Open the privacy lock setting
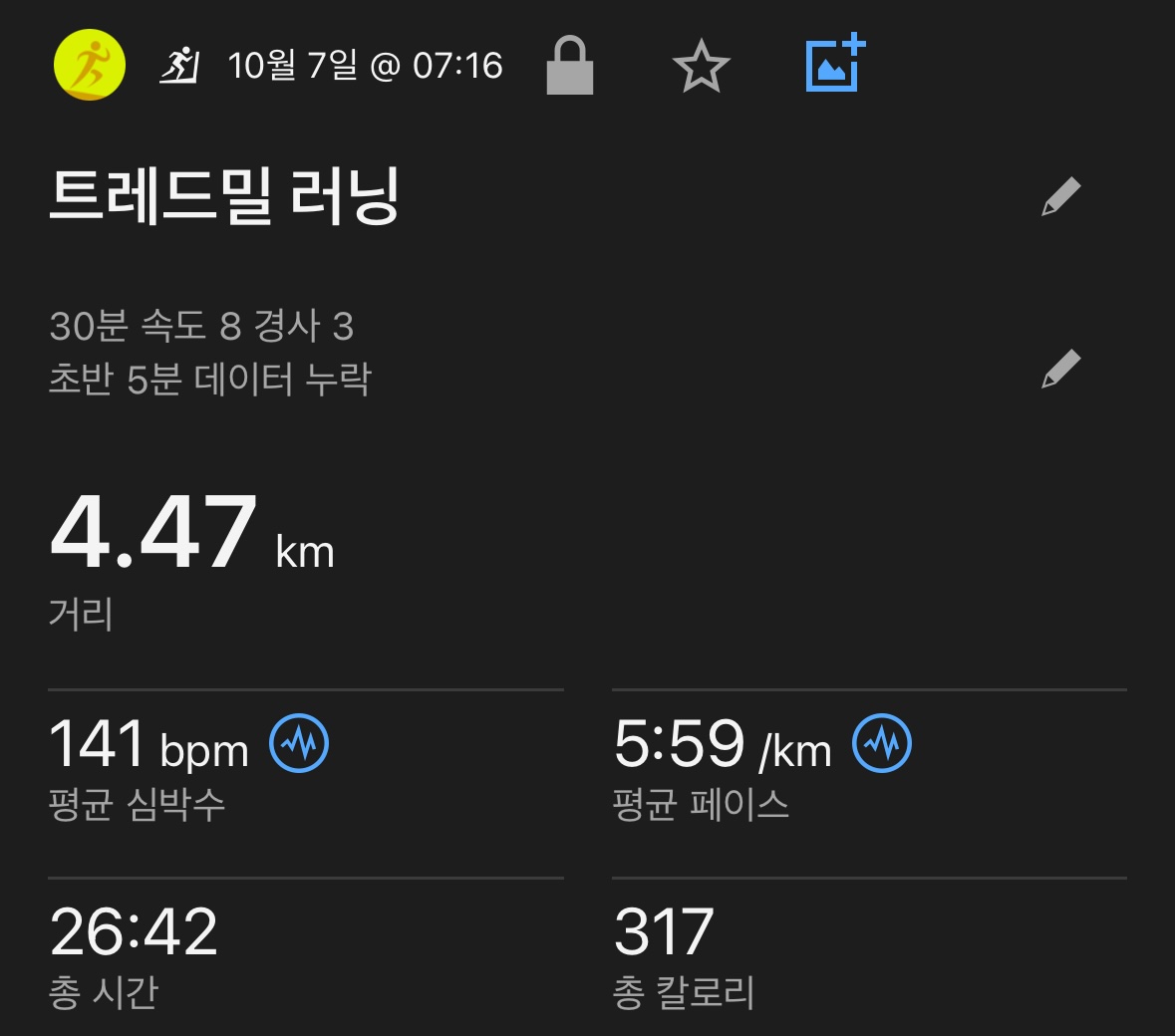Viewport: 1175px width, 1036px height. [x=570, y=66]
